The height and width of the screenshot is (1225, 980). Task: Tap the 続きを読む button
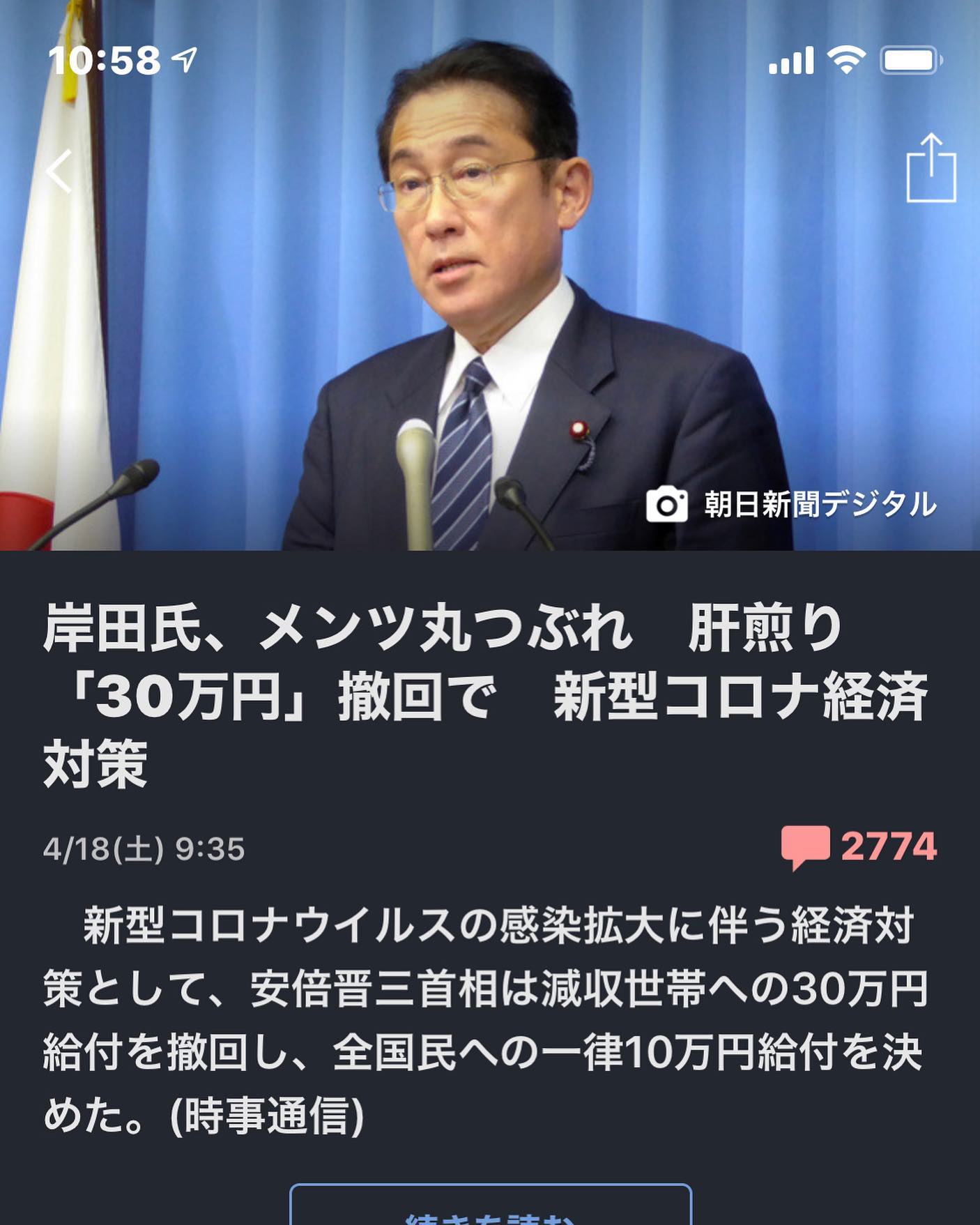click(x=490, y=1208)
